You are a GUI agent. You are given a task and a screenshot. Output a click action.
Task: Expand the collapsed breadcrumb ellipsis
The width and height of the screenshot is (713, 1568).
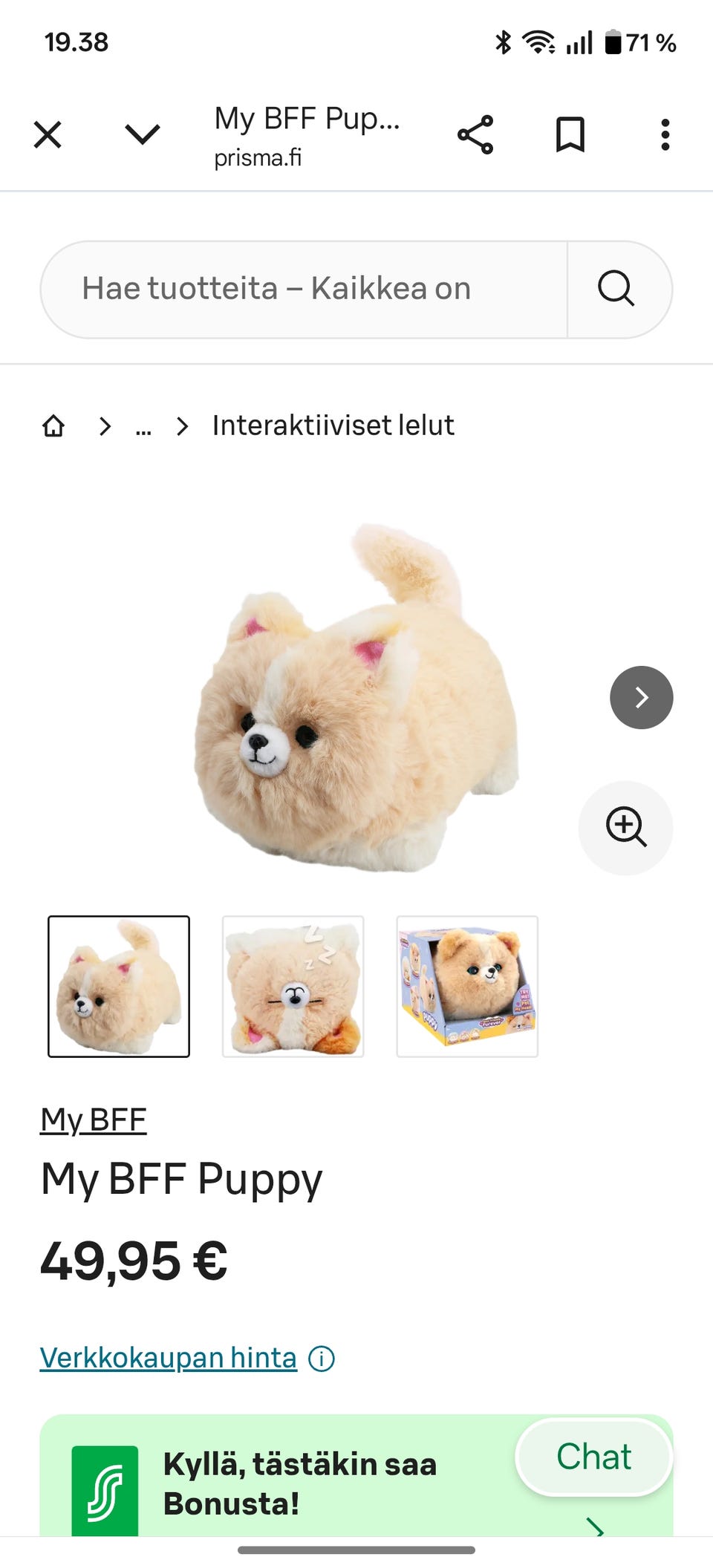tap(143, 428)
